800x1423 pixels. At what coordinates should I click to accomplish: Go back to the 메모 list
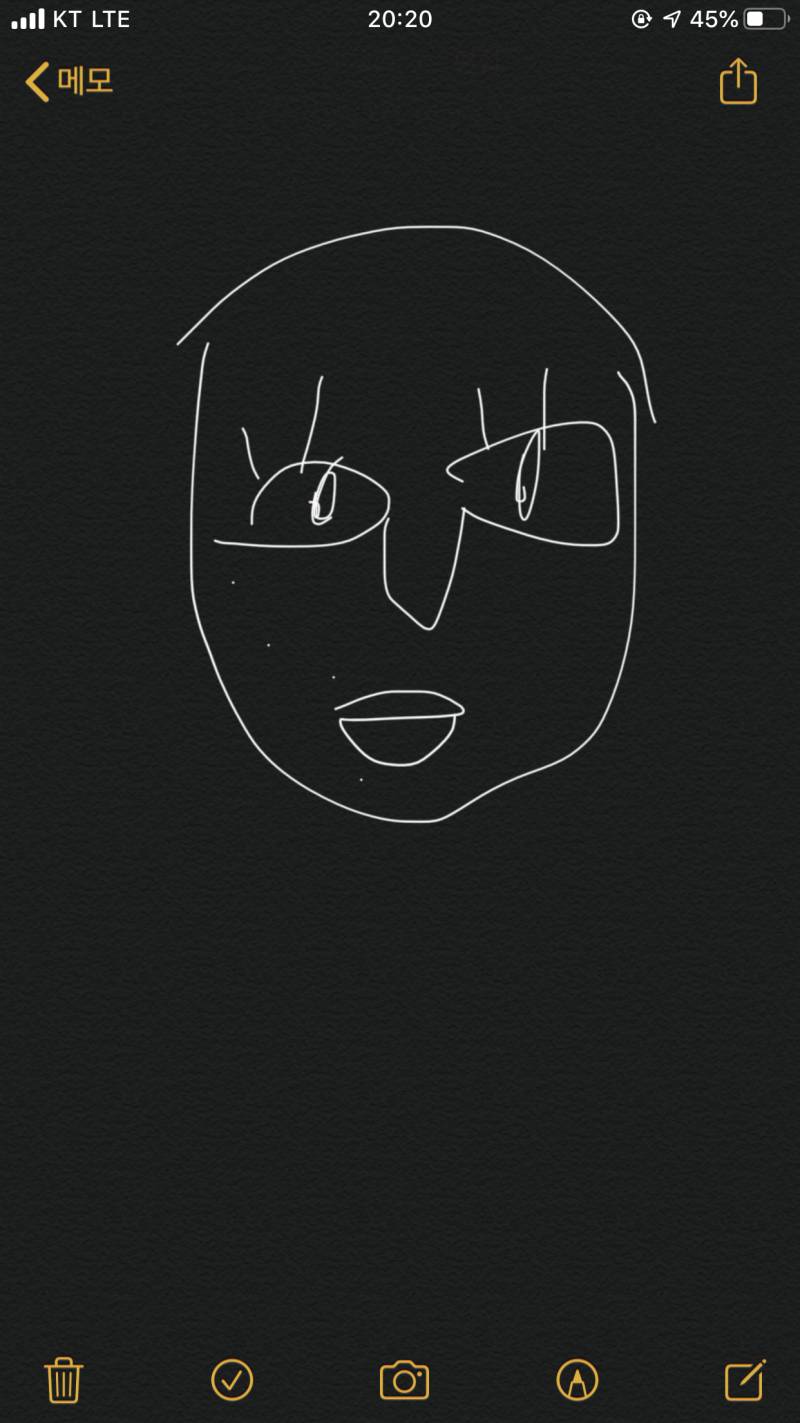click(x=68, y=81)
